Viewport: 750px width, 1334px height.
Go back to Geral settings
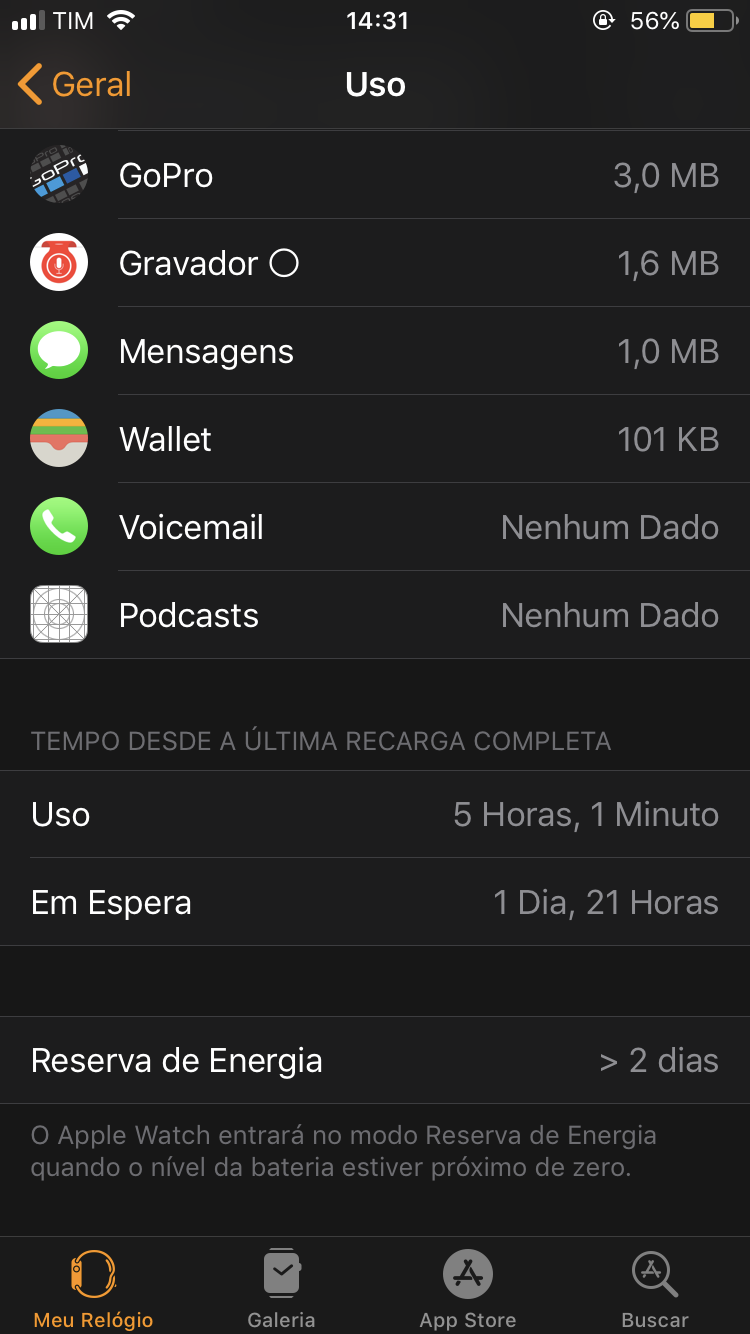pyautogui.click(x=75, y=85)
